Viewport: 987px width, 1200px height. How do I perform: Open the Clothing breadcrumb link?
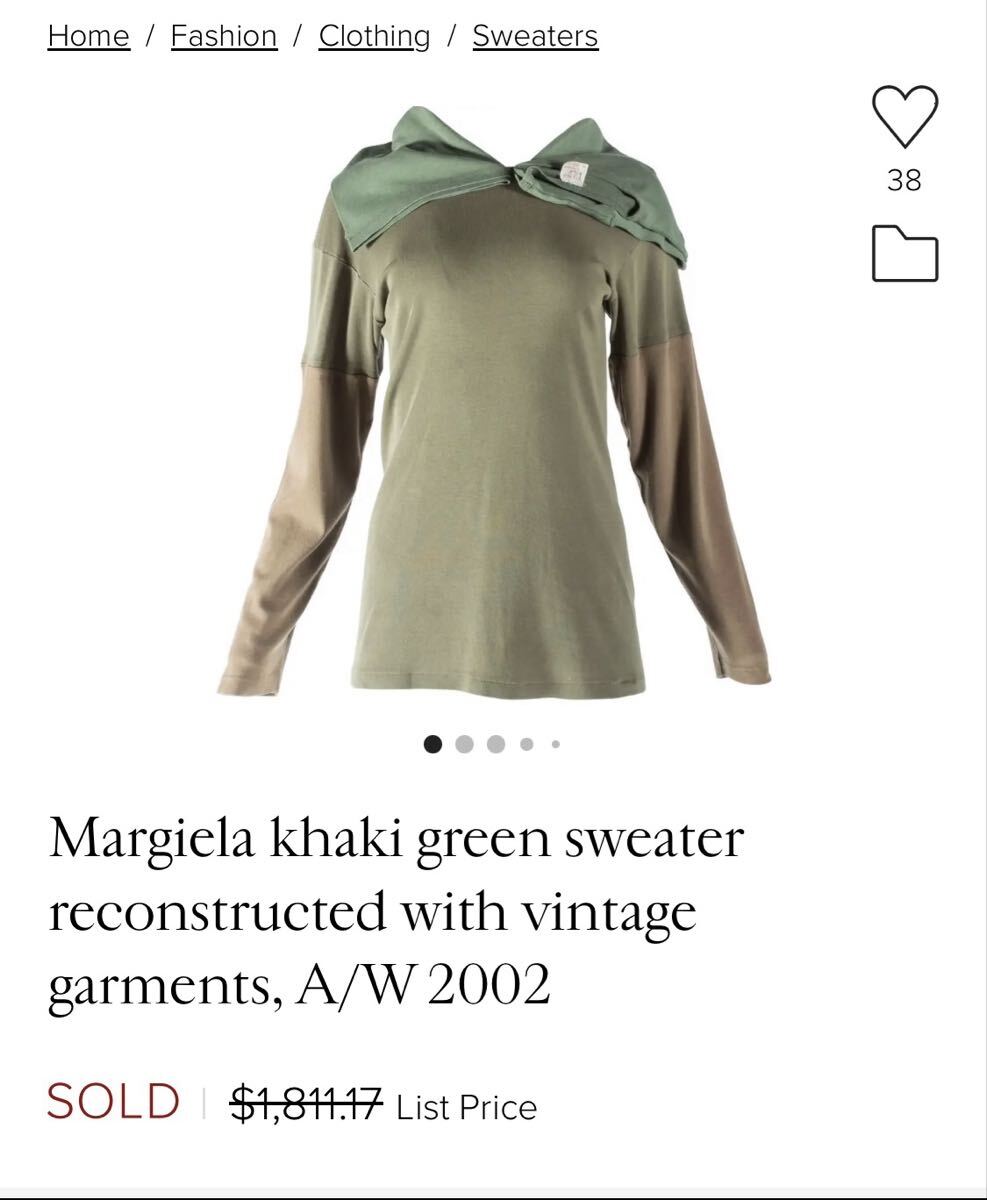point(374,36)
